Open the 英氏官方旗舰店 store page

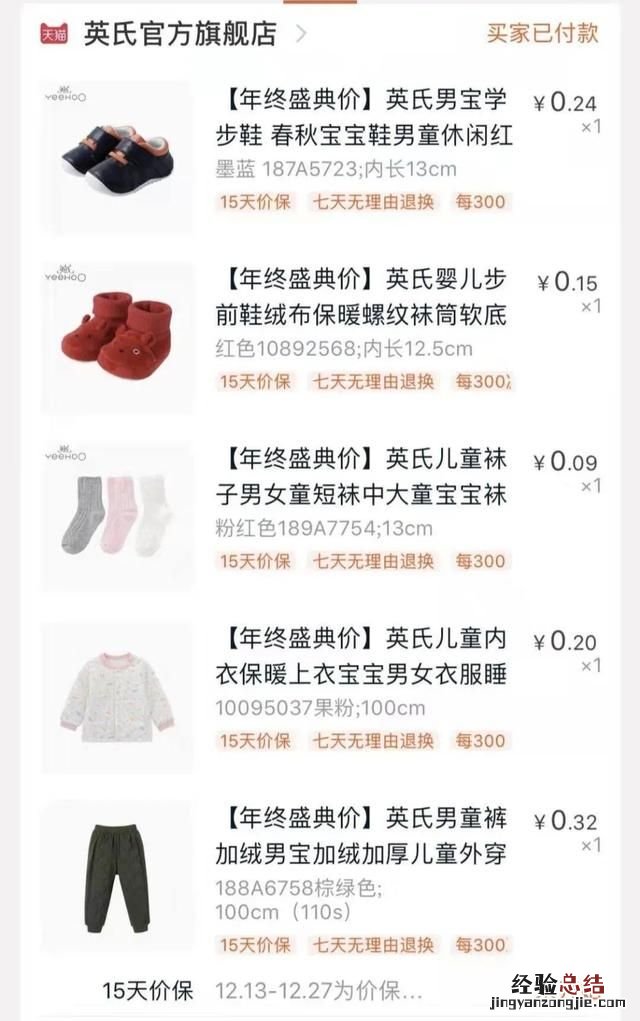pyautogui.click(x=179, y=34)
